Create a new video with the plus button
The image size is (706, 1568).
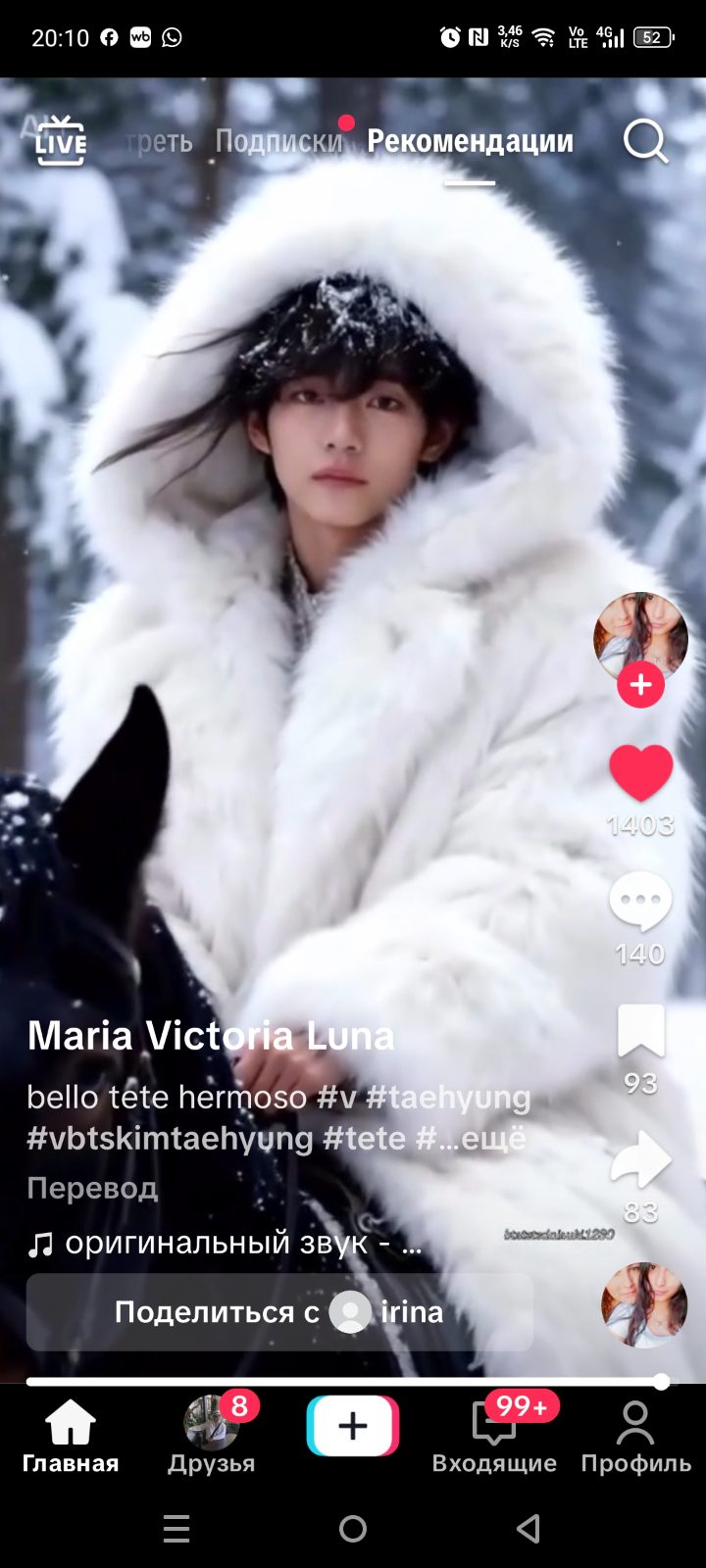(x=353, y=1426)
